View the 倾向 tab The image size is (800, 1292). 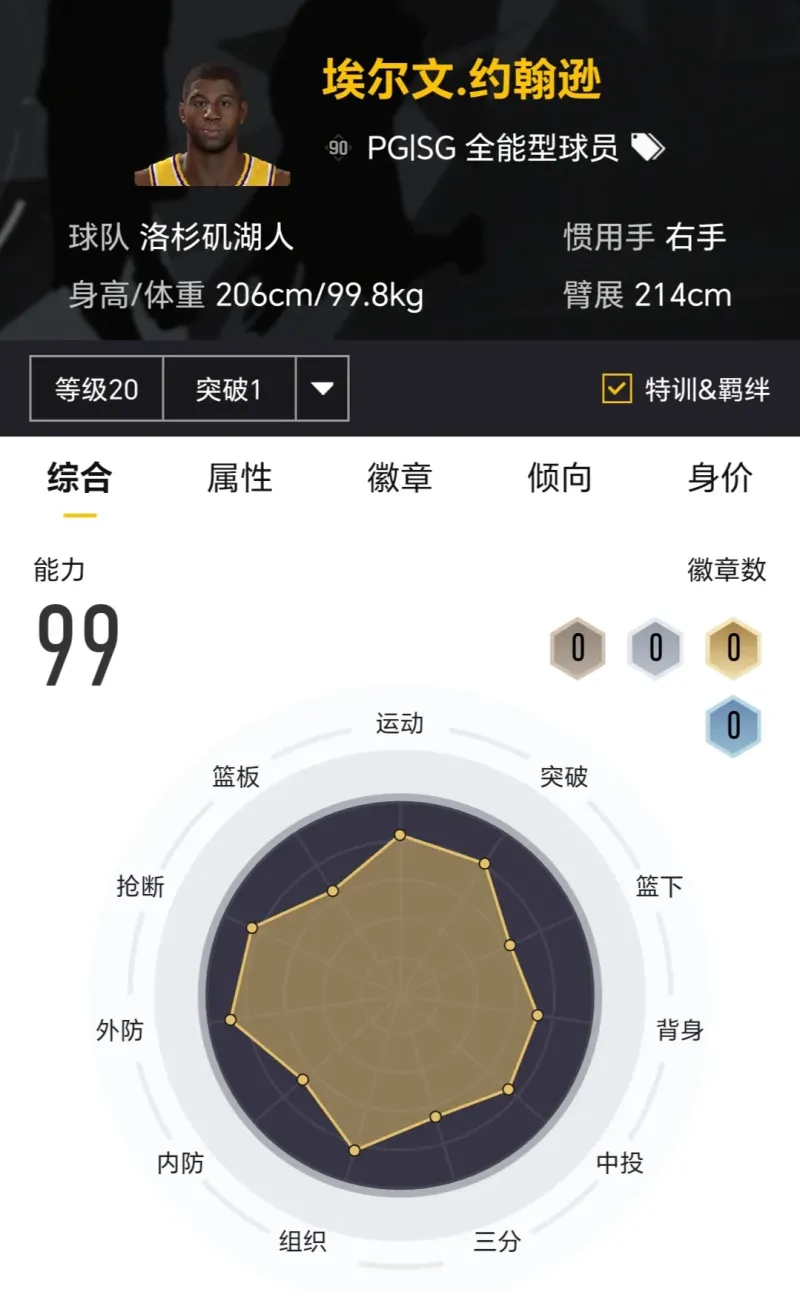pyautogui.click(x=560, y=478)
